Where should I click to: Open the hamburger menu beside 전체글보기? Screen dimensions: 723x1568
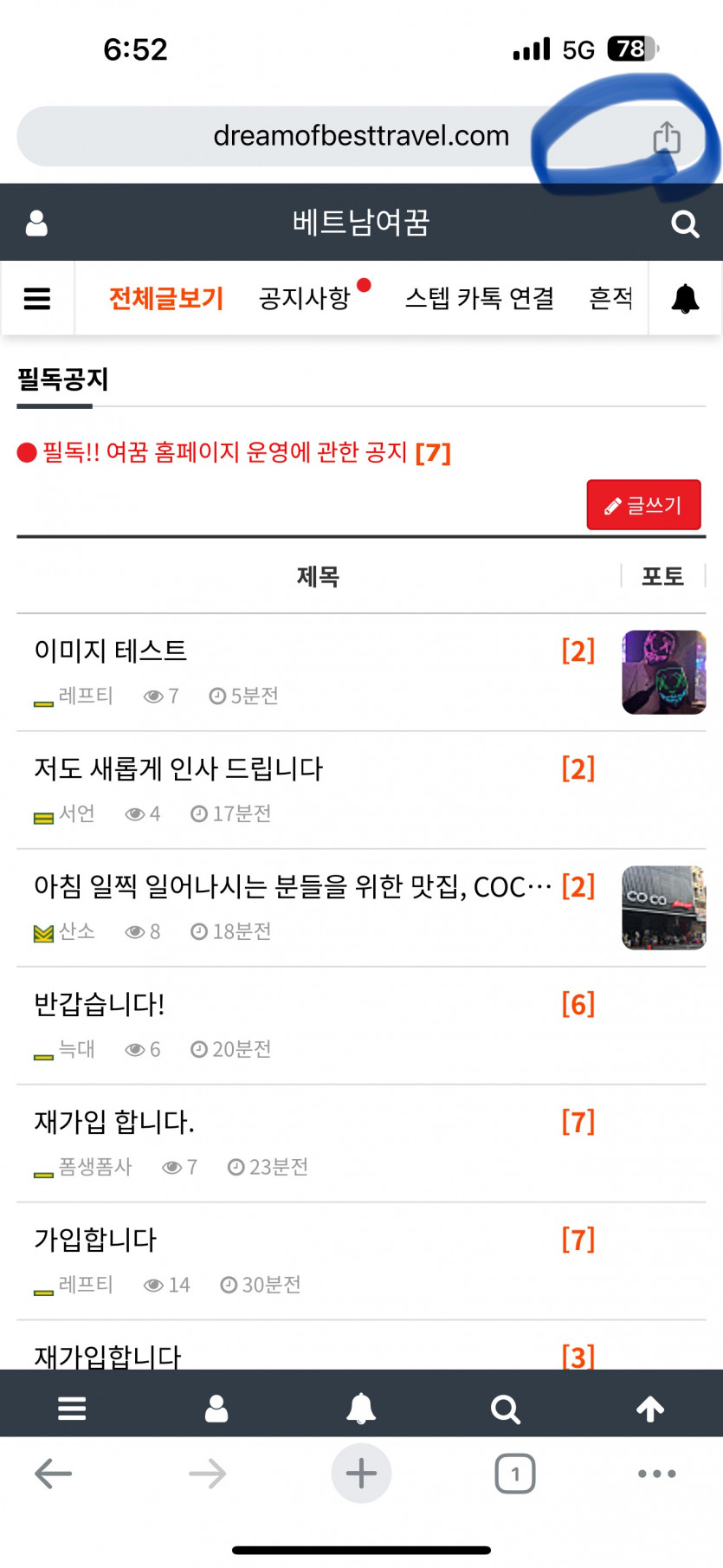pyautogui.click(x=37, y=299)
